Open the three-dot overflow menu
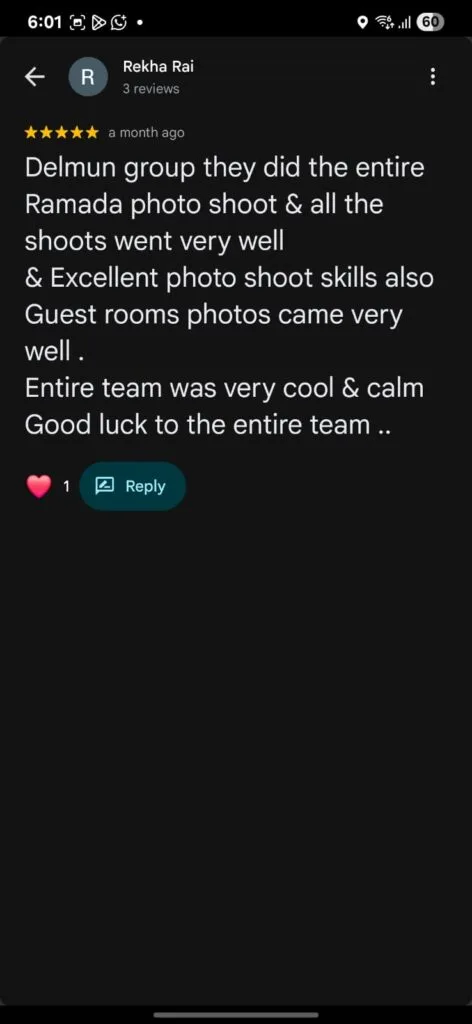Viewport: 472px width, 1024px height. 432,77
